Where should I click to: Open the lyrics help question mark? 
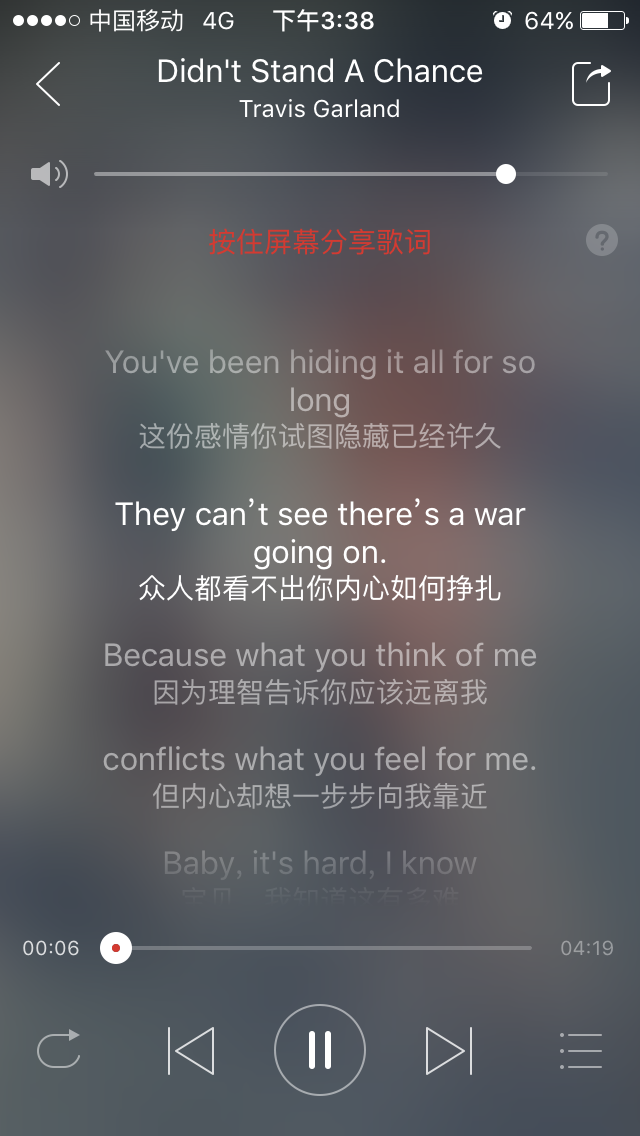click(x=601, y=241)
